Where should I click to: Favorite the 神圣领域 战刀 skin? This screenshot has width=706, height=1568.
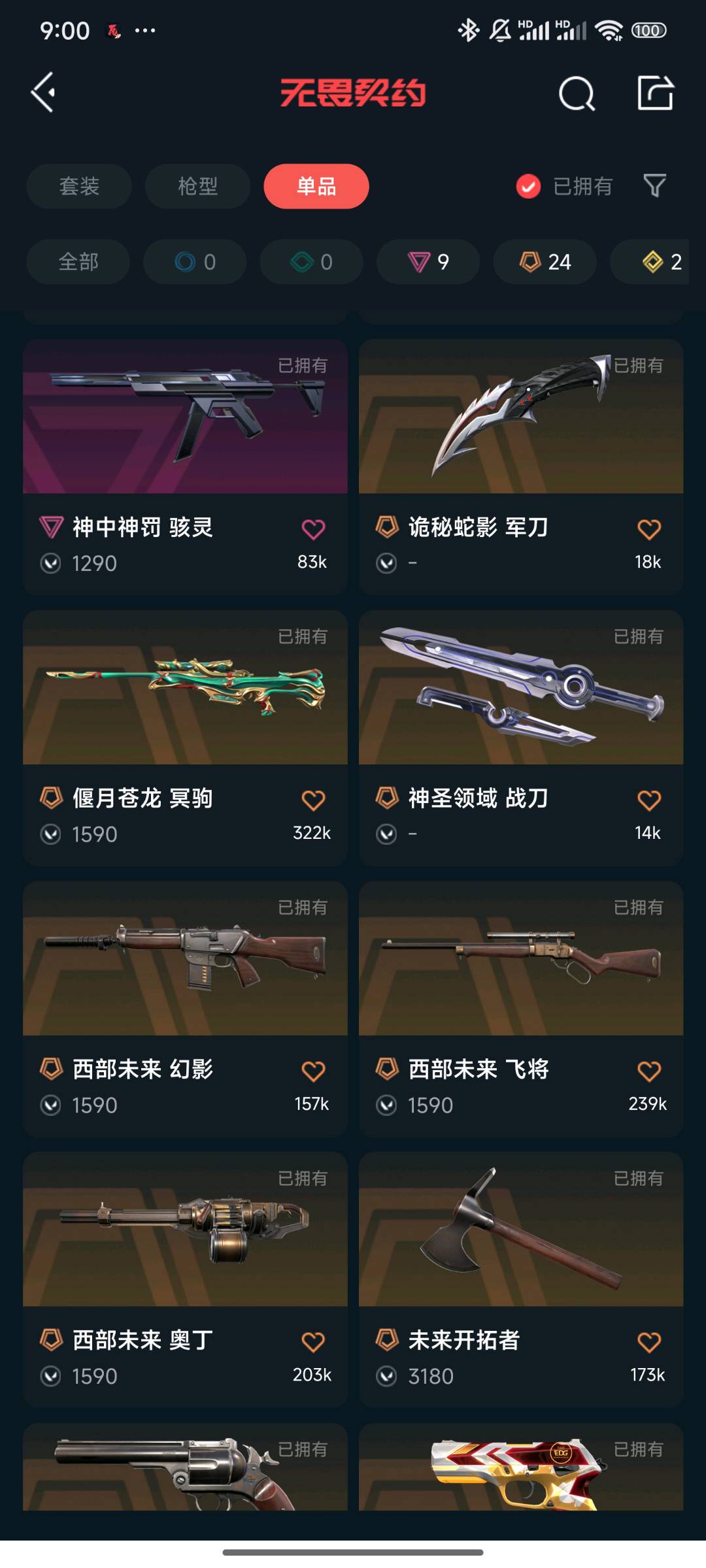(x=649, y=800)
